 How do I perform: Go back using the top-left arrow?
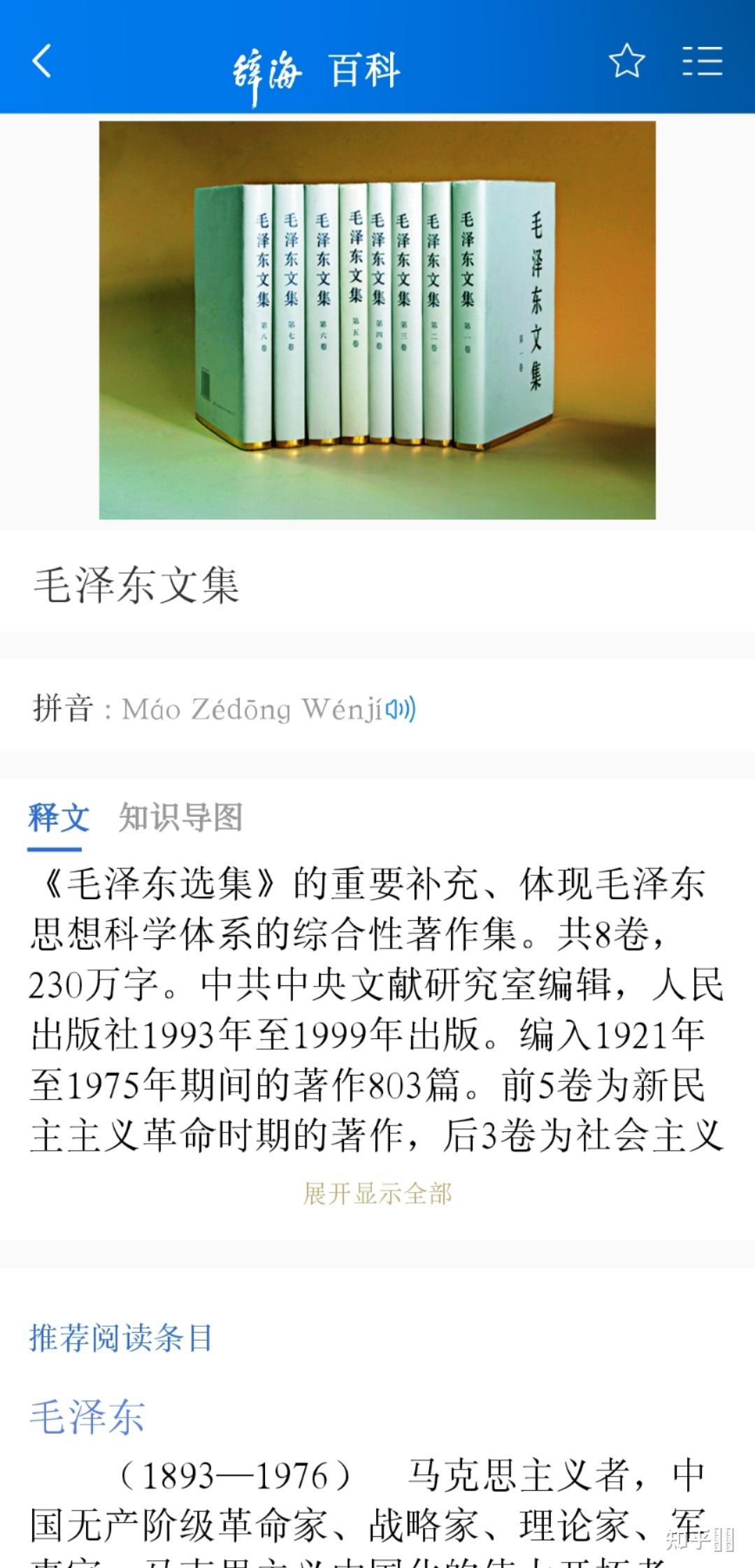(42, 61)
